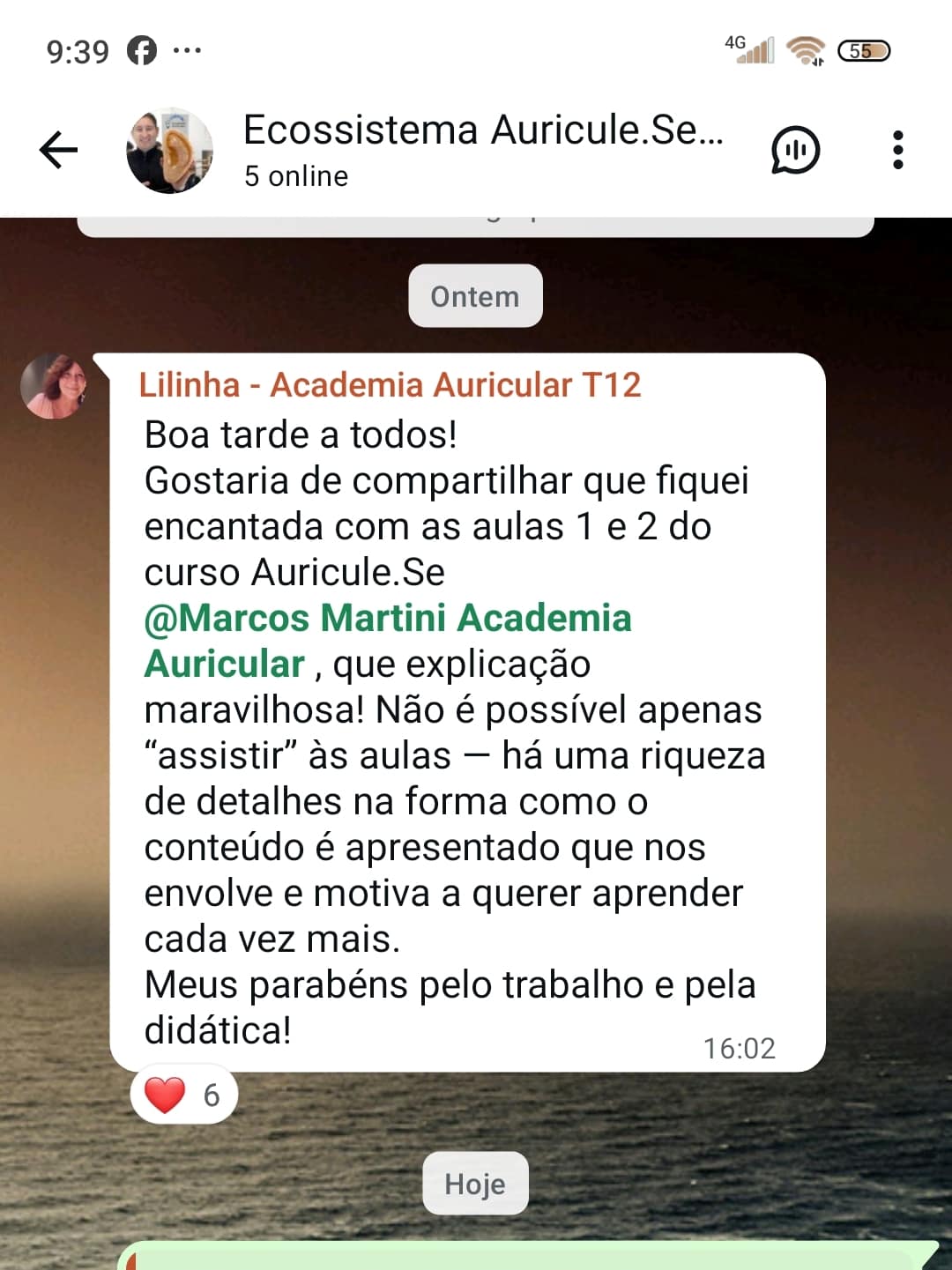The height and width of the screenshot is (1270, 952).
Task: Open the three-dot chat options menu
Action: (899, 150)
